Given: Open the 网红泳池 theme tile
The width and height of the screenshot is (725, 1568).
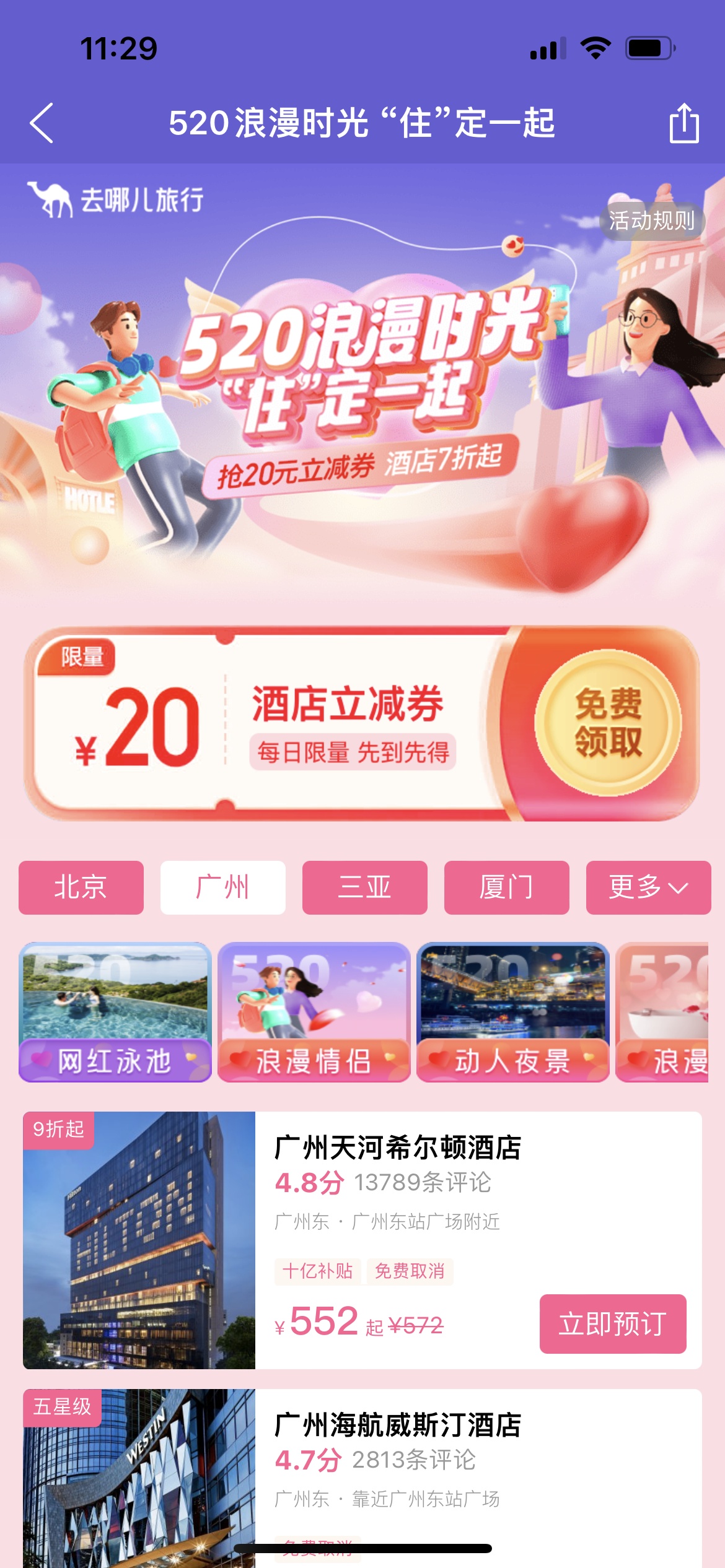Looking at the screenshot, I should [115, 1012].
